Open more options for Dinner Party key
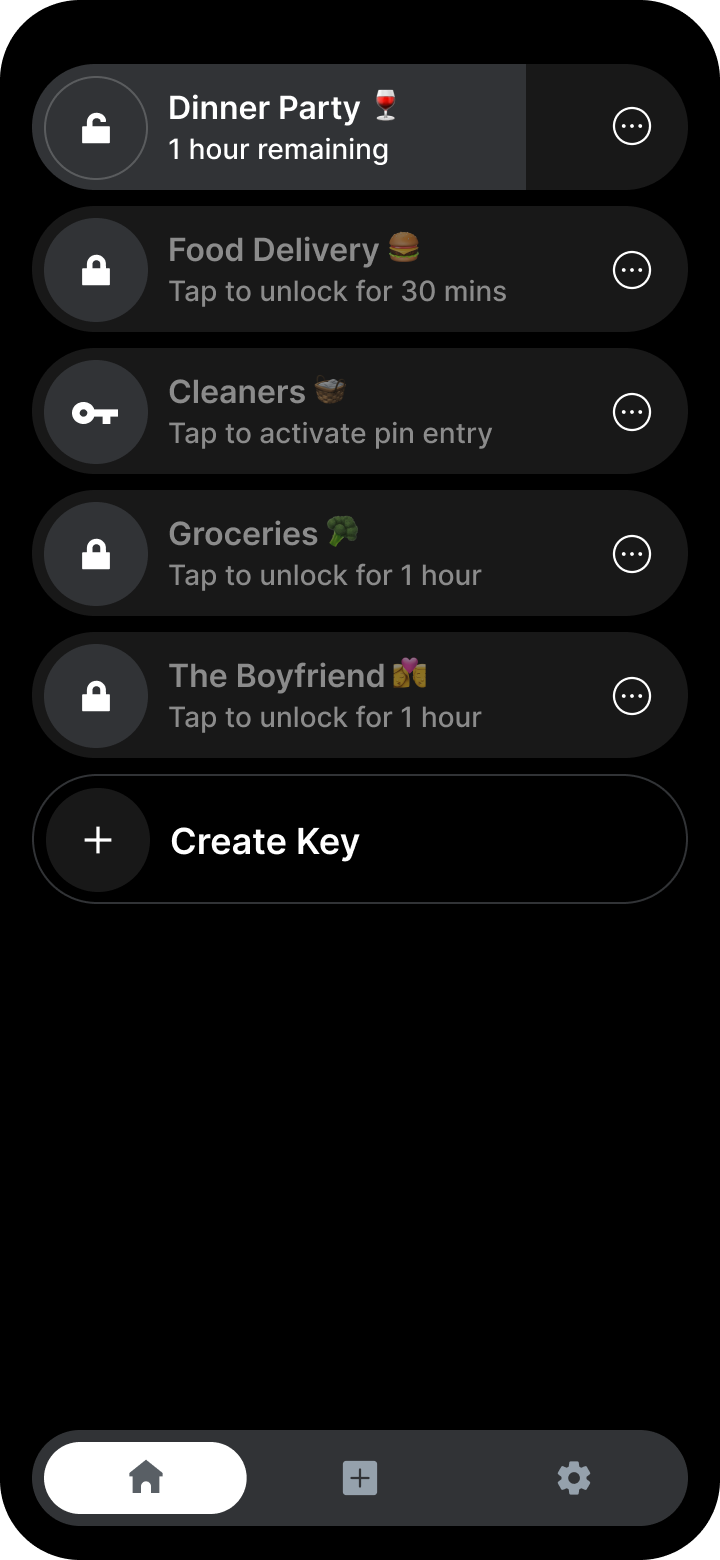720x1560 pixels. (x=631, y=127)
